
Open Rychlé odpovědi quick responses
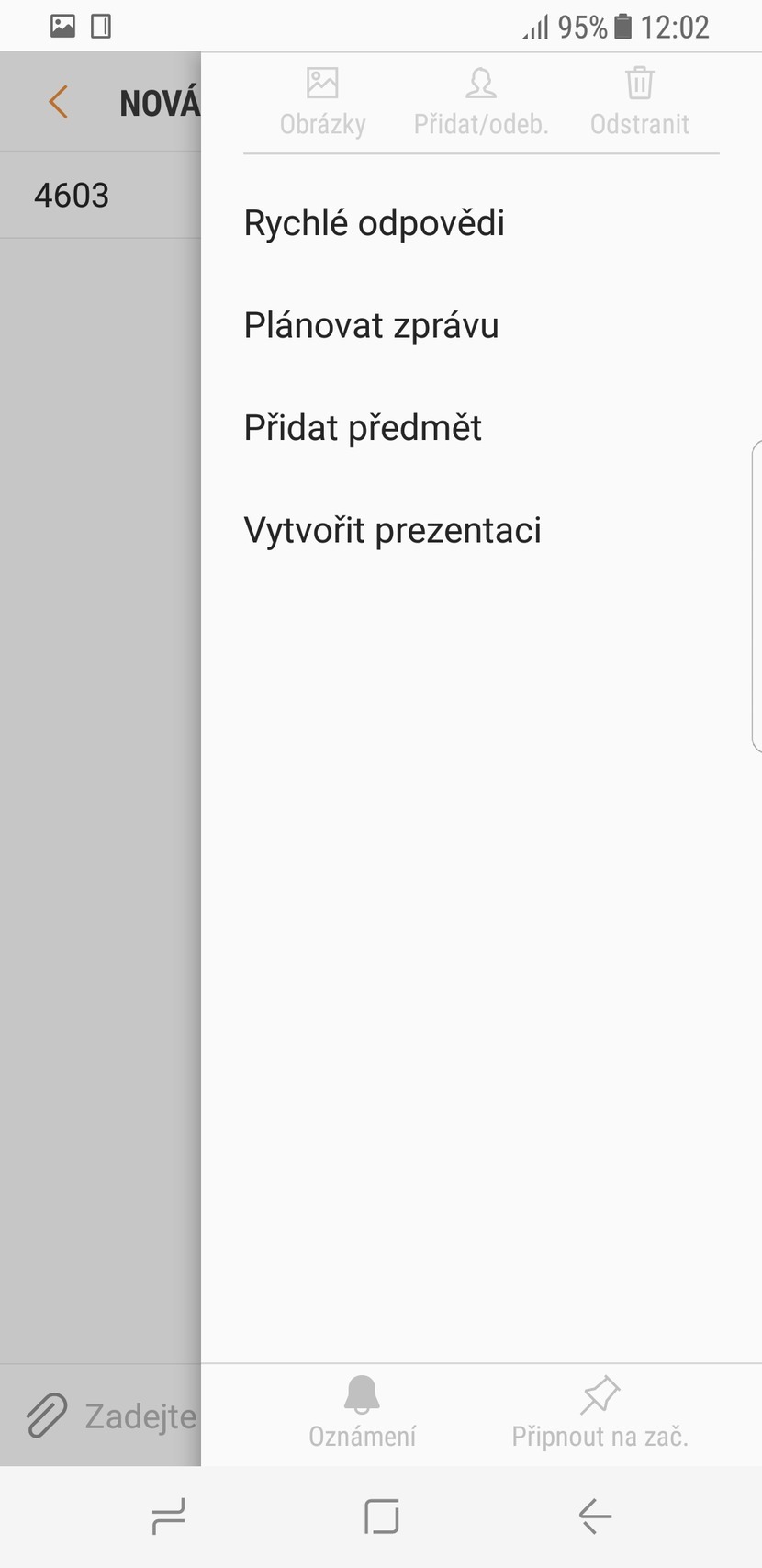374,223
